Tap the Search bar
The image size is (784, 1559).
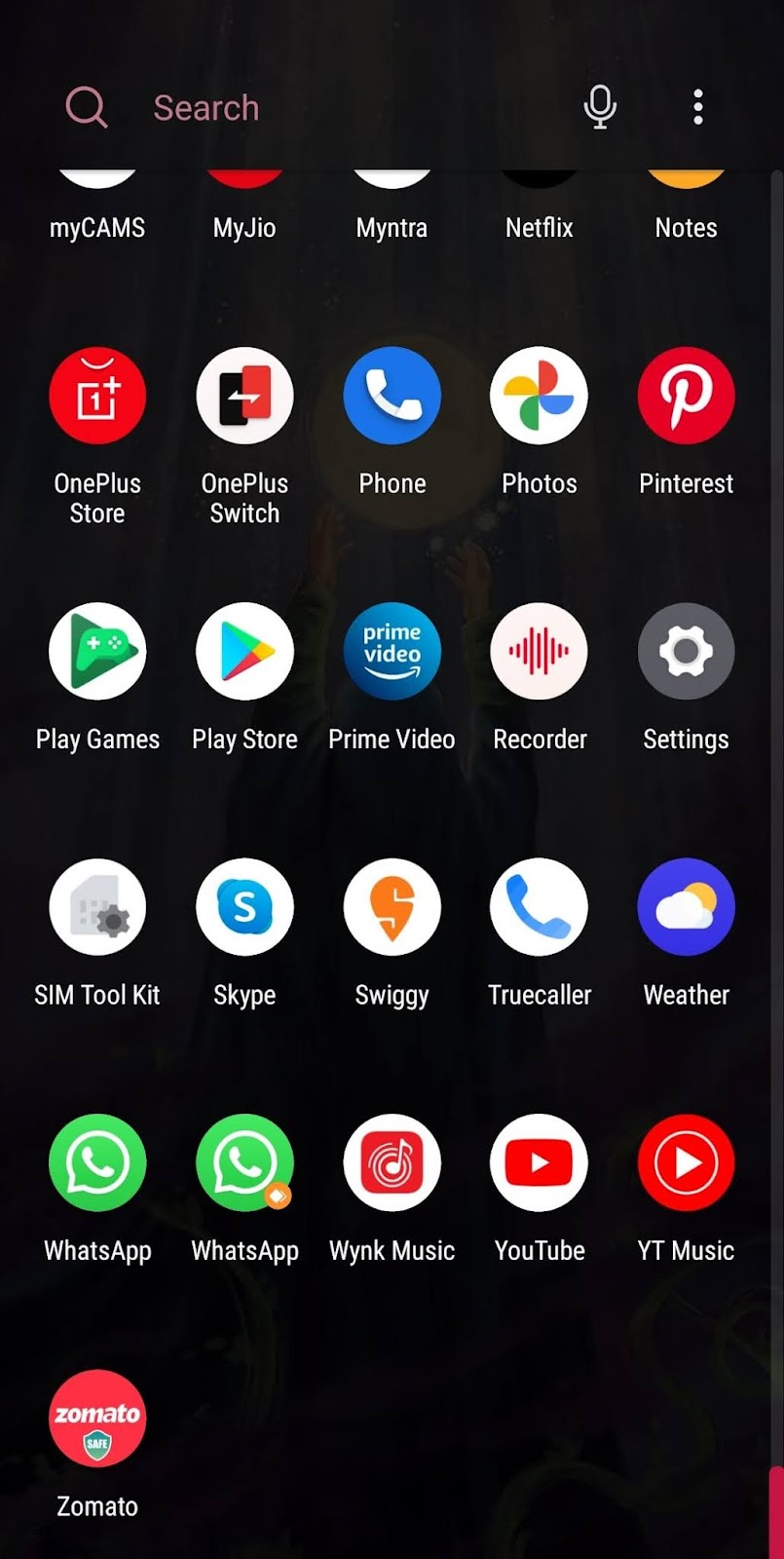coord(205,107)
